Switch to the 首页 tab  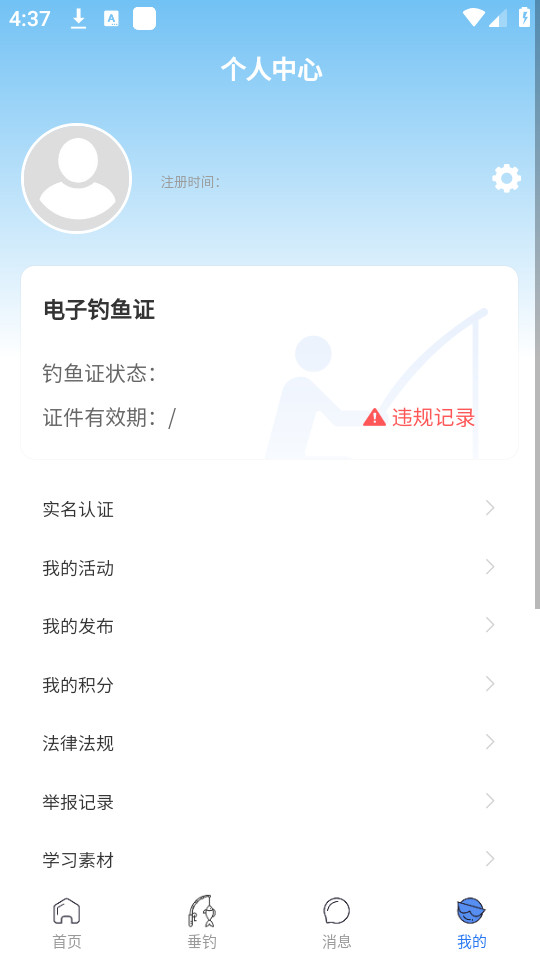coord(67,923)
